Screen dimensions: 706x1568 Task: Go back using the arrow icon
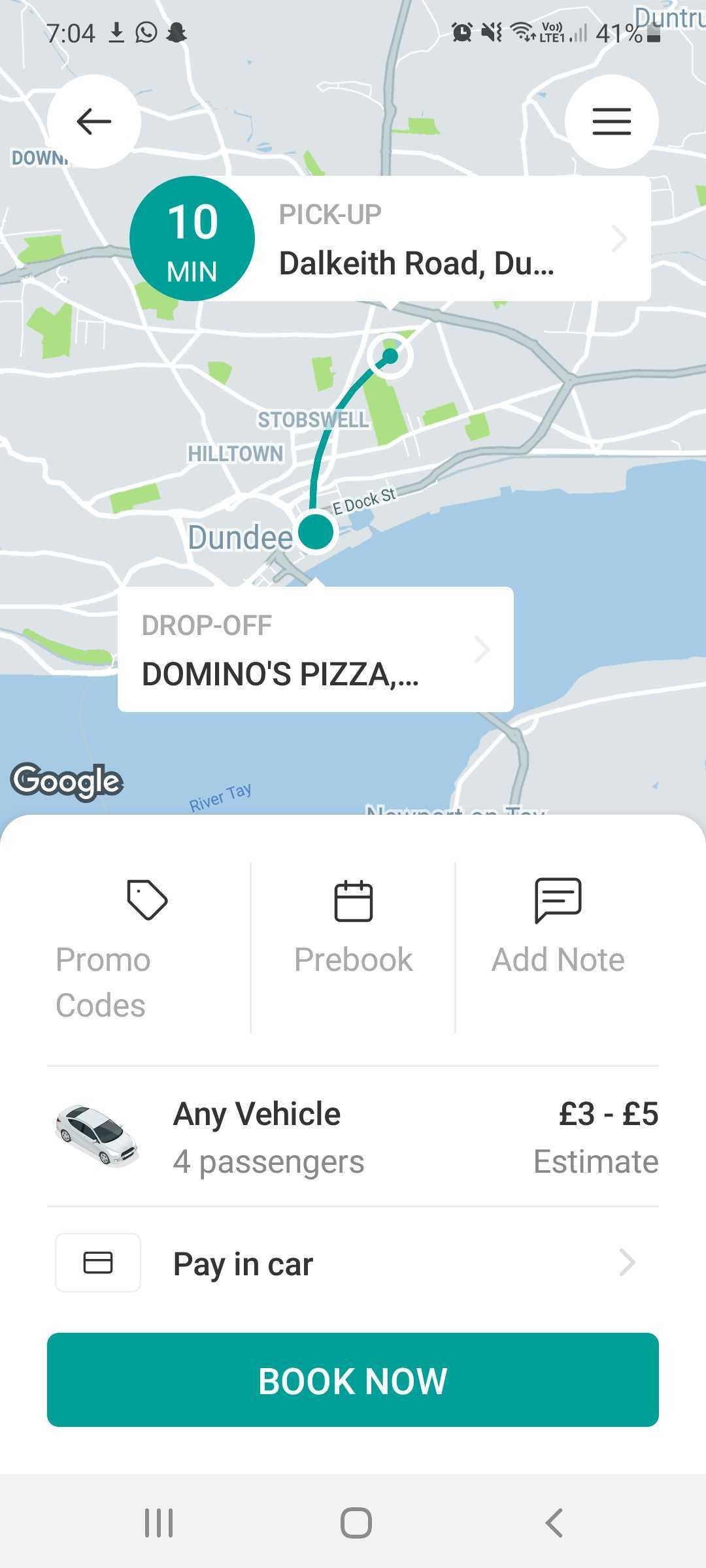coord(93,122)
